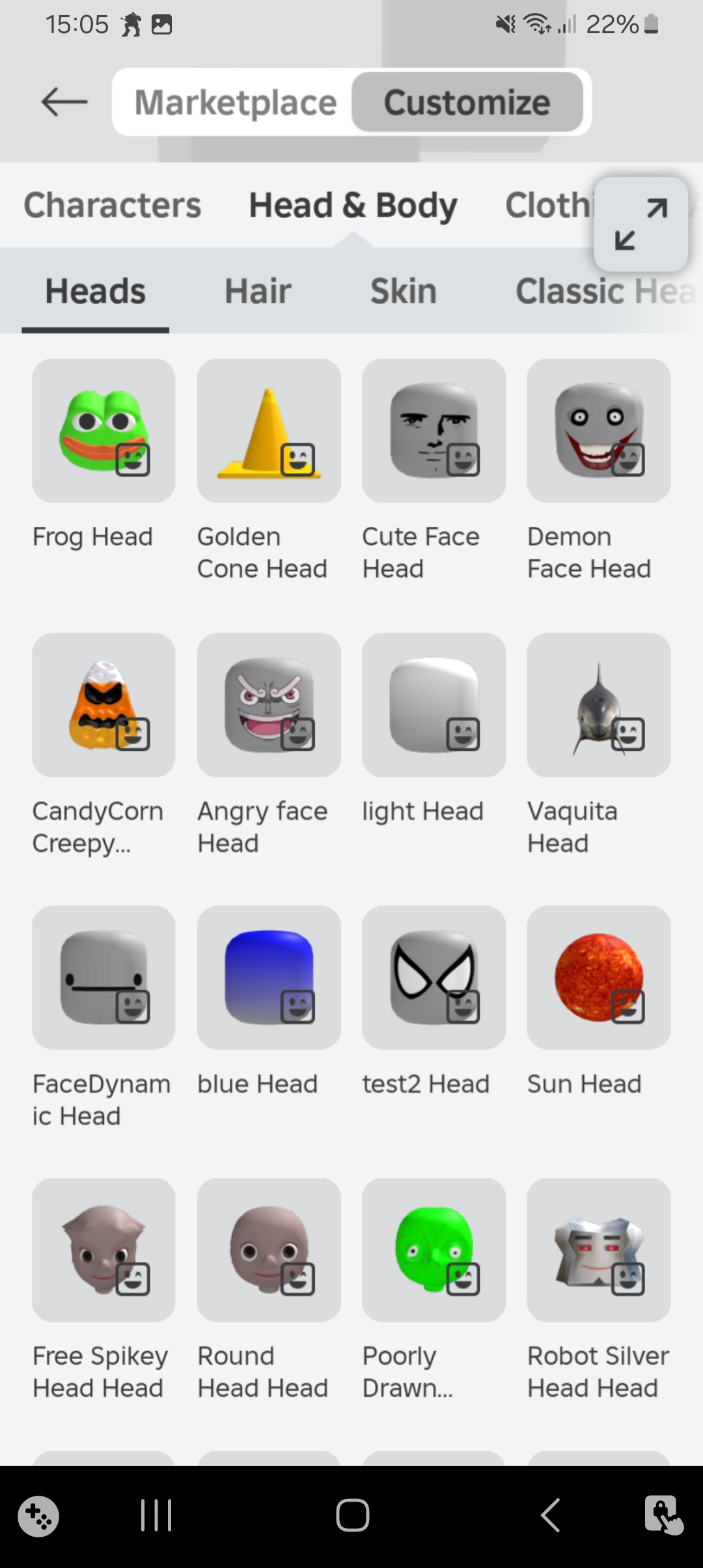Choose the Demon Face Head

(598, 430)
